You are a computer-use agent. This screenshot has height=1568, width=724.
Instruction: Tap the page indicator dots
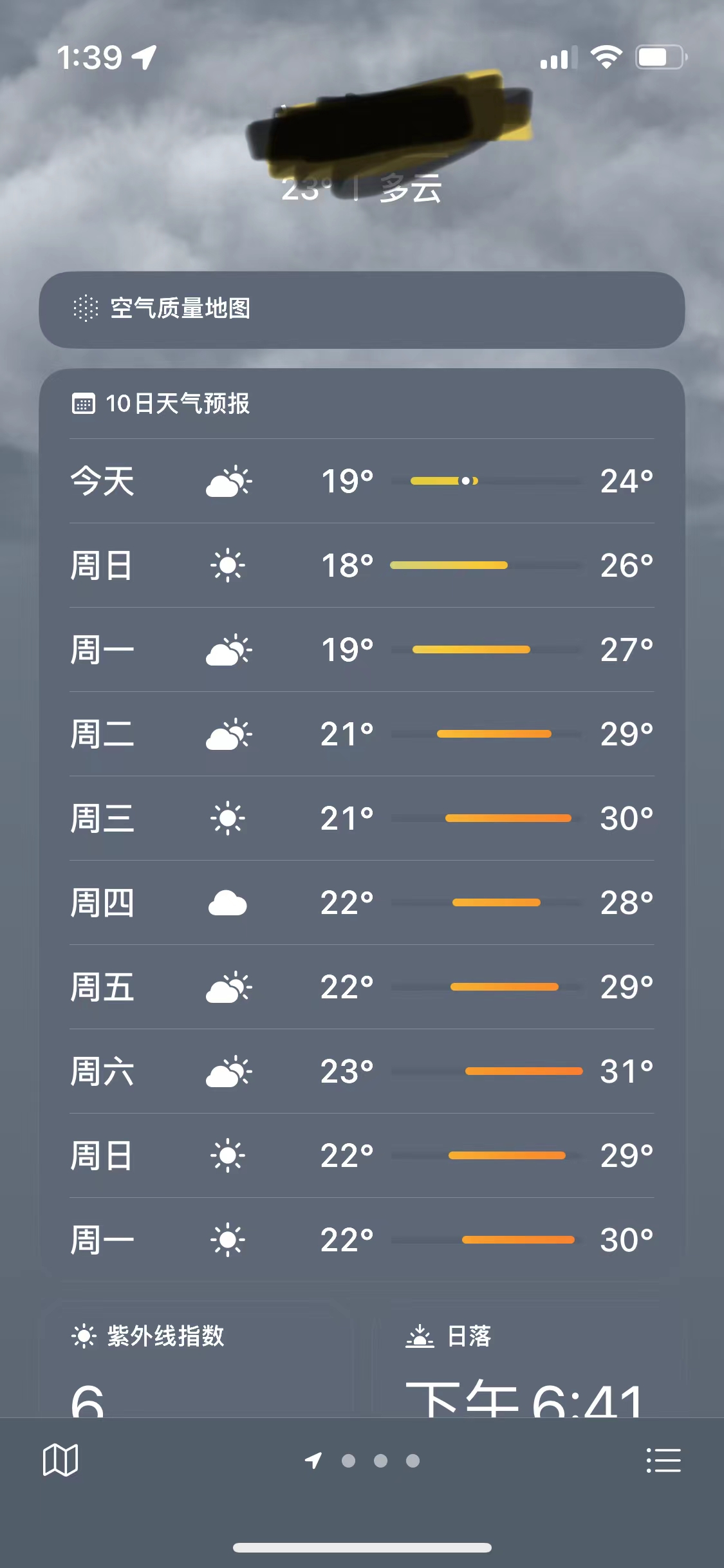[380, 1461]
